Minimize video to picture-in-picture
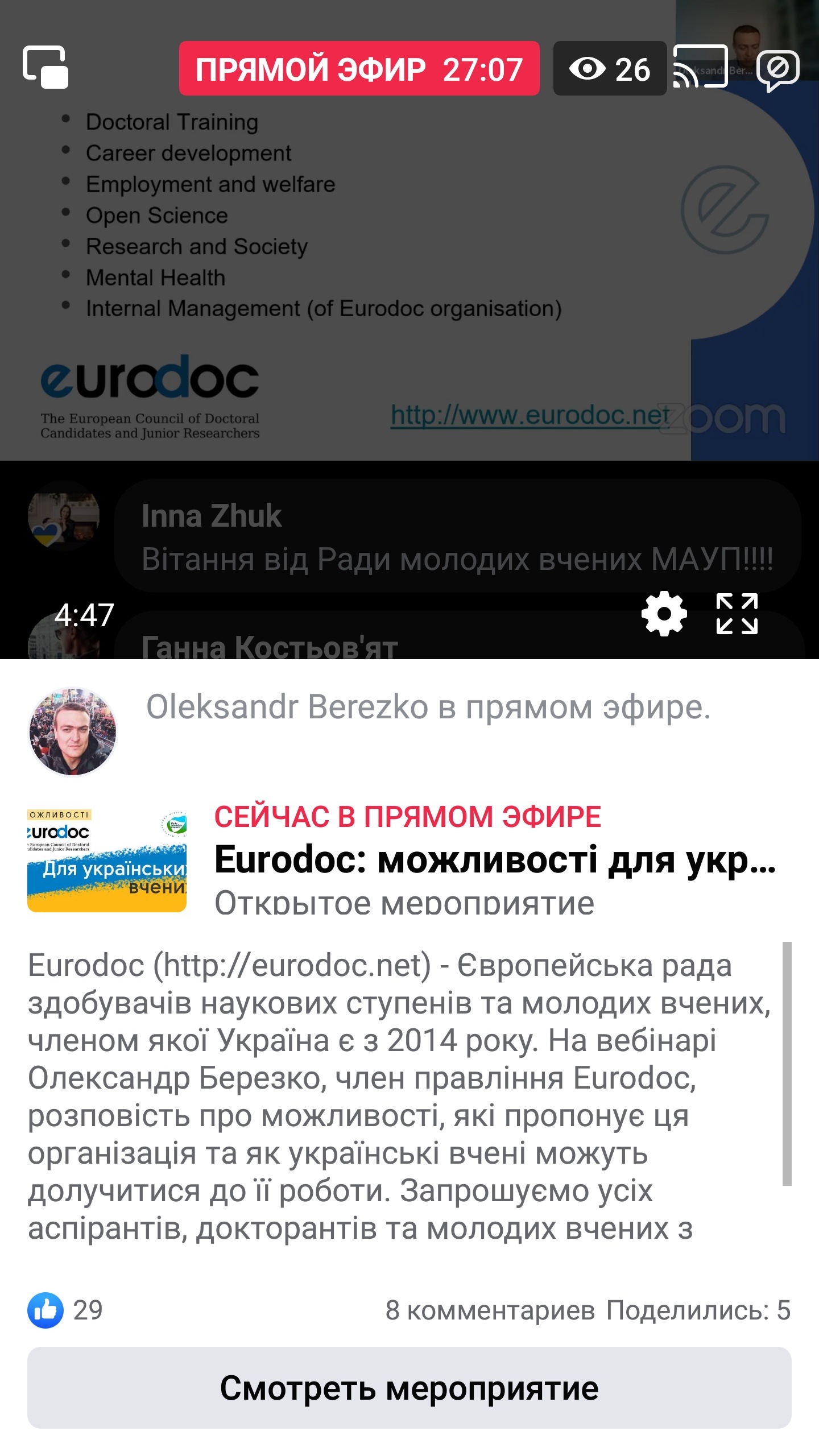This screenshot has width=819, height=1456. [x=45, y=68]
